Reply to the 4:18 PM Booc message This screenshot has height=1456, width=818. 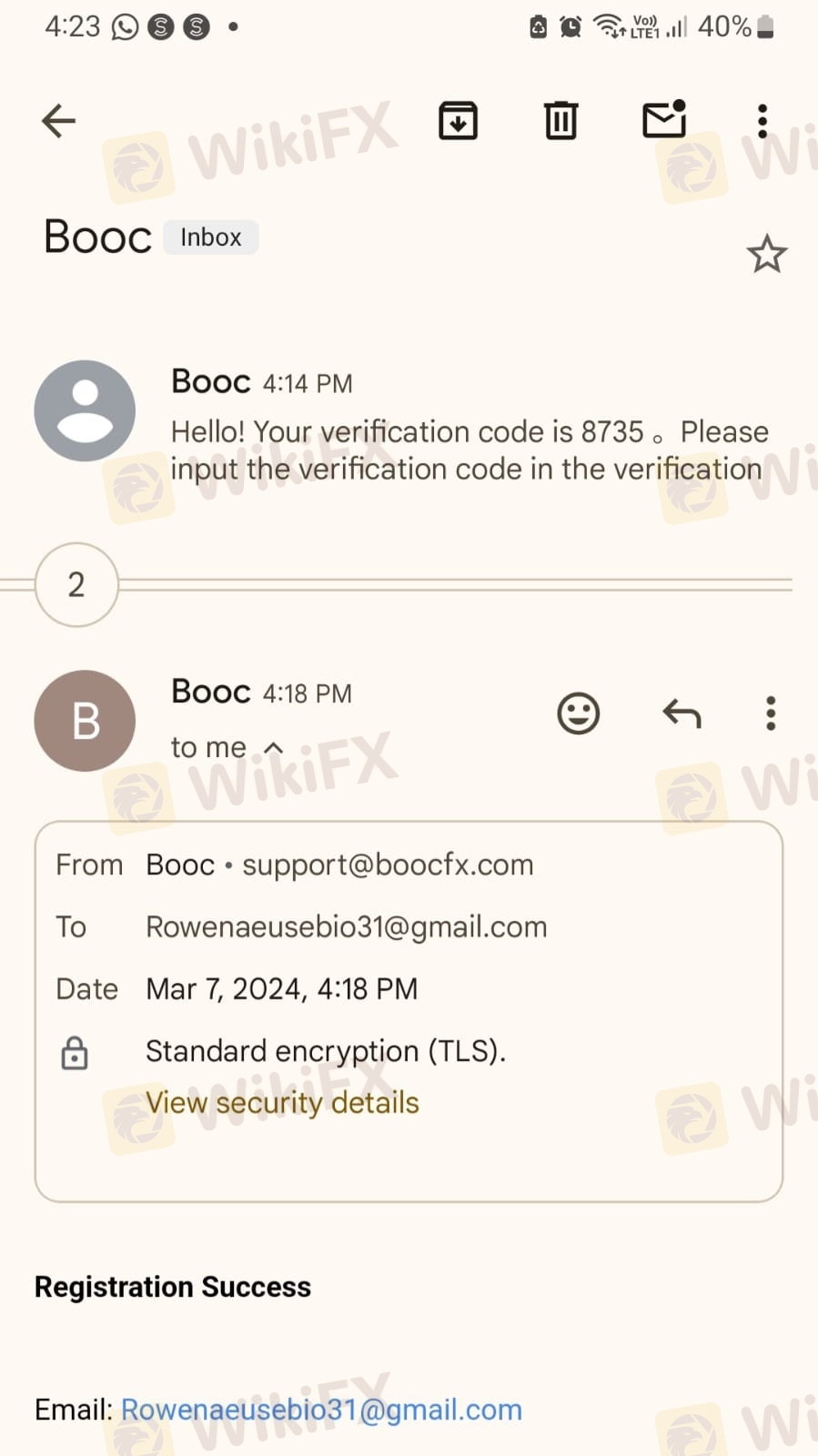(x=682, y=713)
